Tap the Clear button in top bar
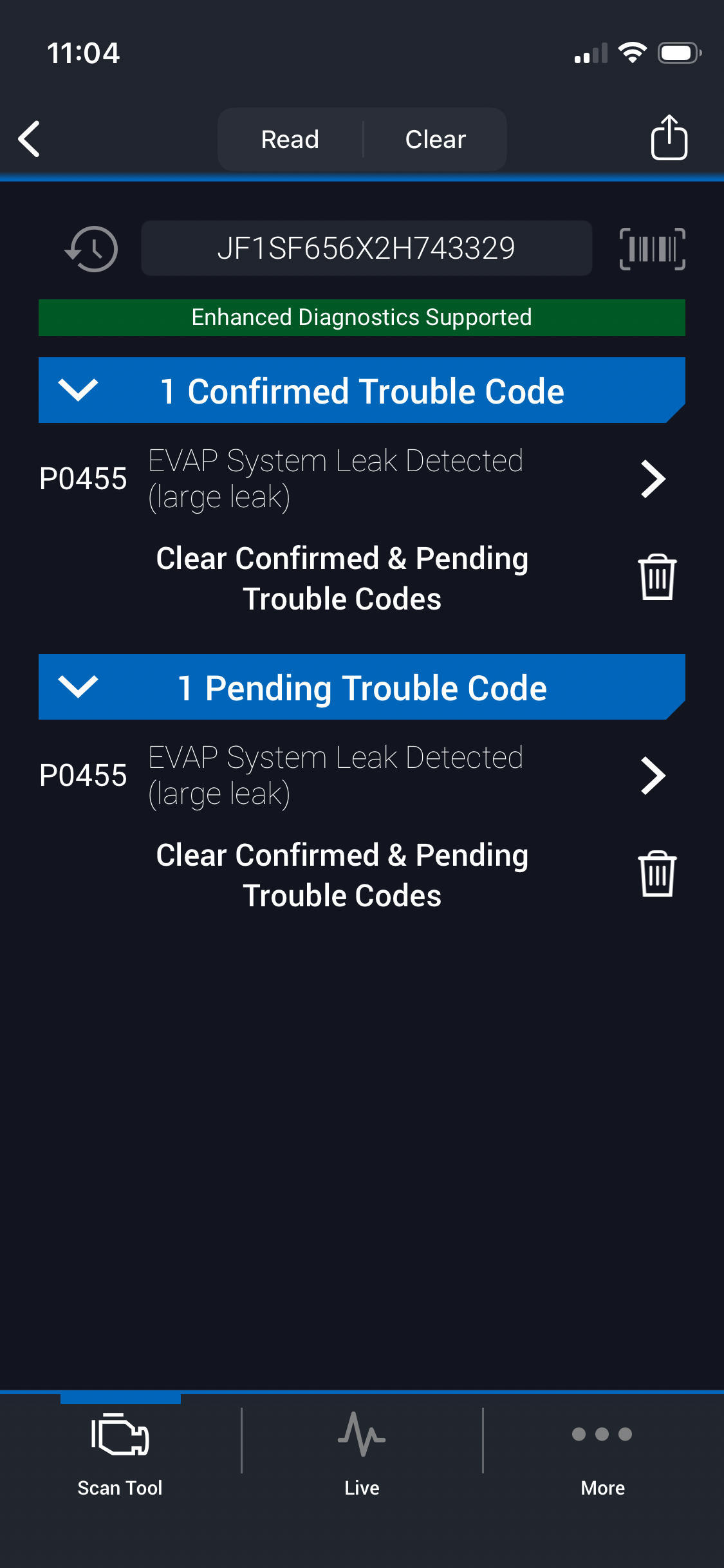This screenshot has height=1568, width=724. pos(435,139)
